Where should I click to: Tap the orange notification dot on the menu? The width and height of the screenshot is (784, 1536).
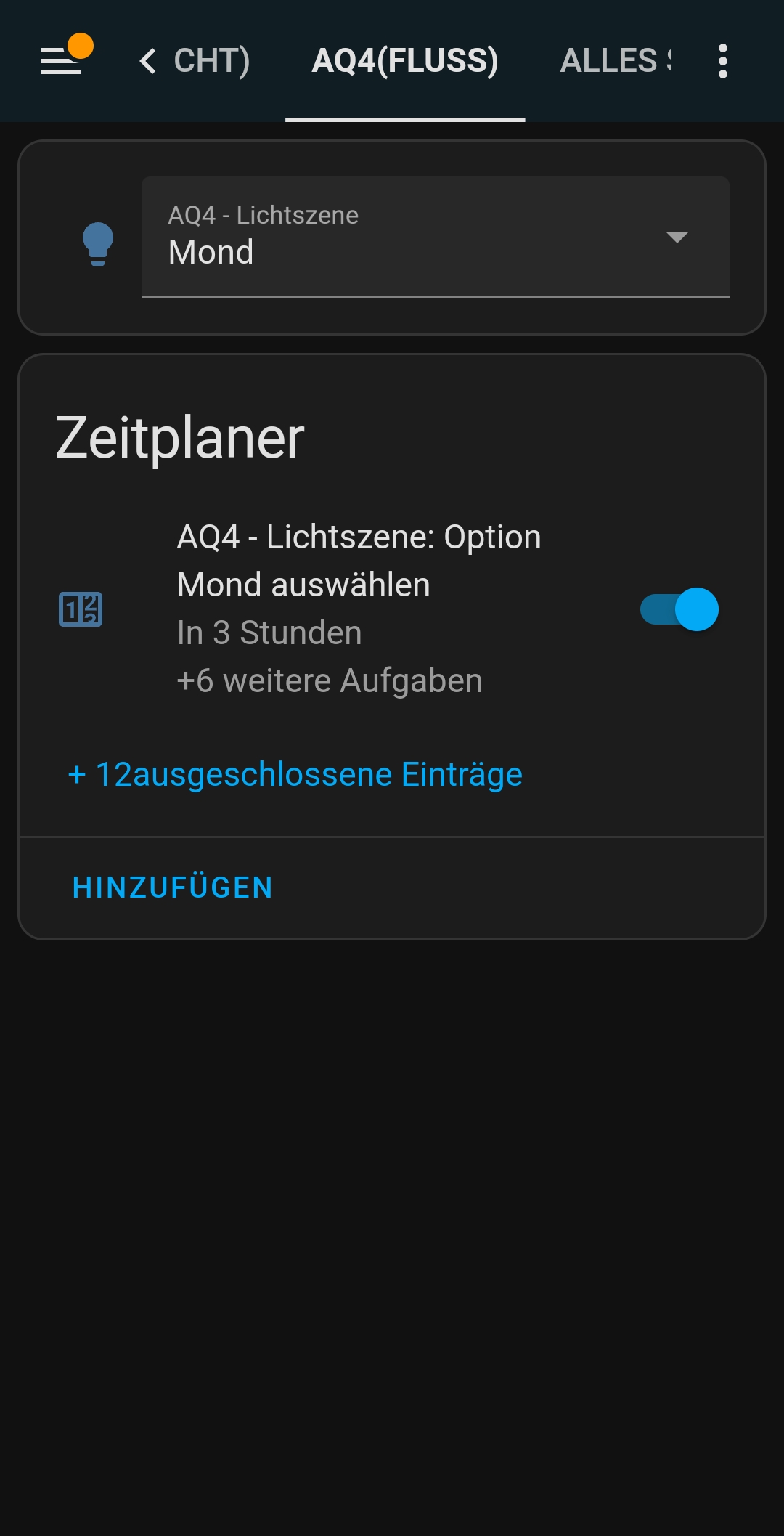81,45
